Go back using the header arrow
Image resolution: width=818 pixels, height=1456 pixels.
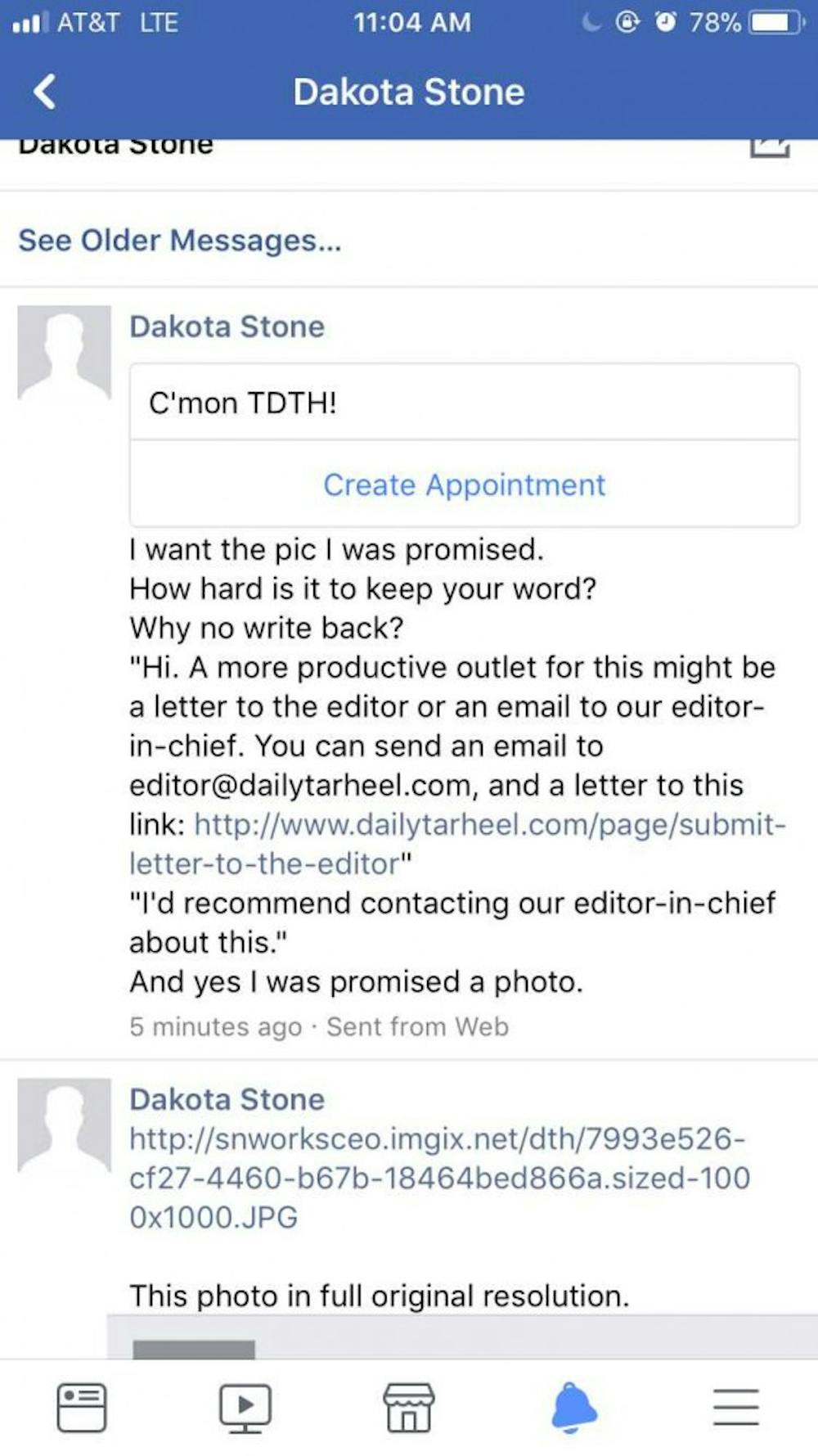coord(45,92)
